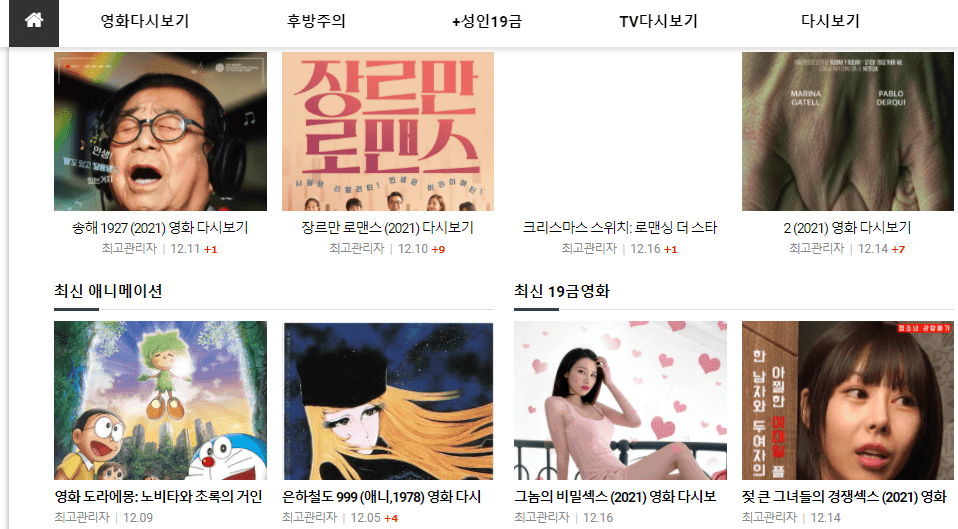Tap the 송해 1927 (2021) 영화 다시보기 title

point(160,228)
